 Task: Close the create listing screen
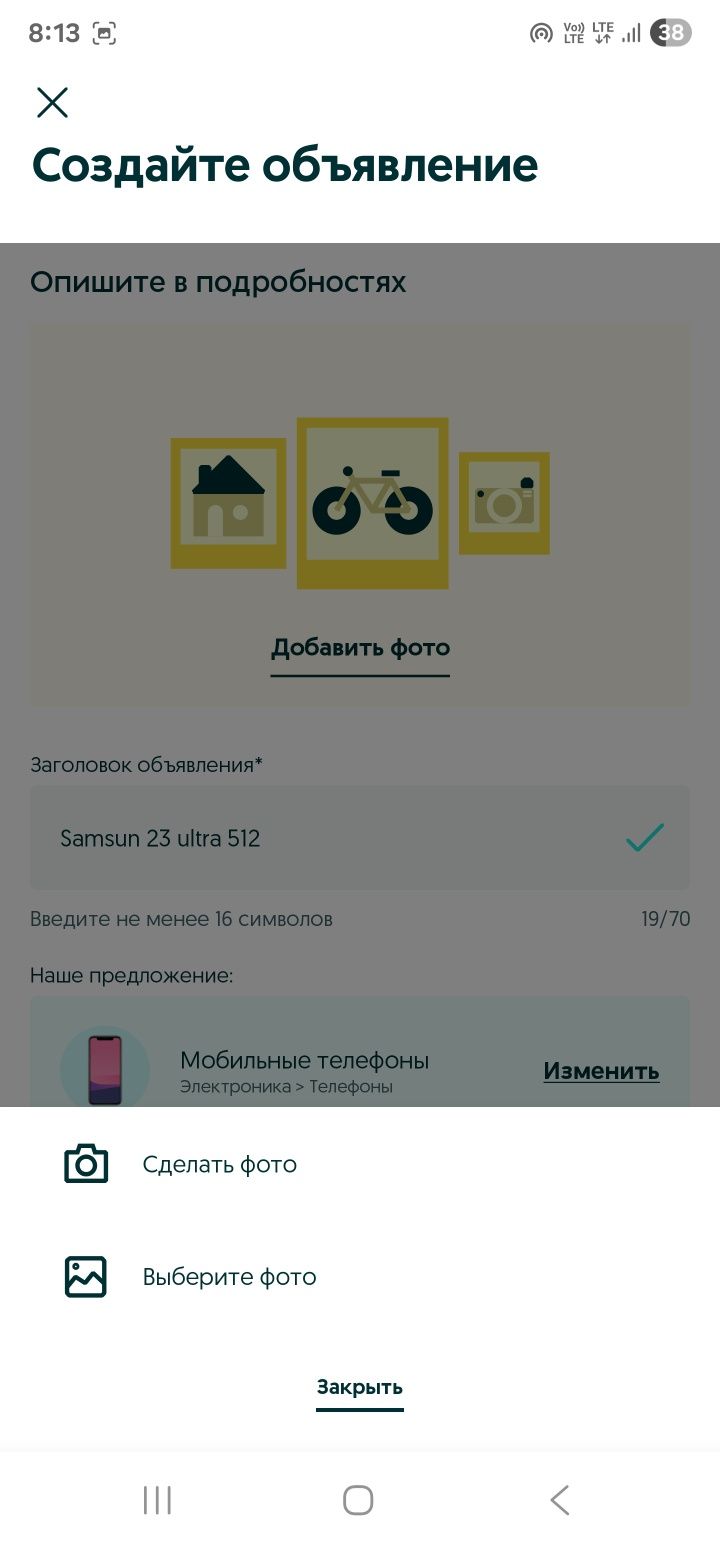[52, 102]
